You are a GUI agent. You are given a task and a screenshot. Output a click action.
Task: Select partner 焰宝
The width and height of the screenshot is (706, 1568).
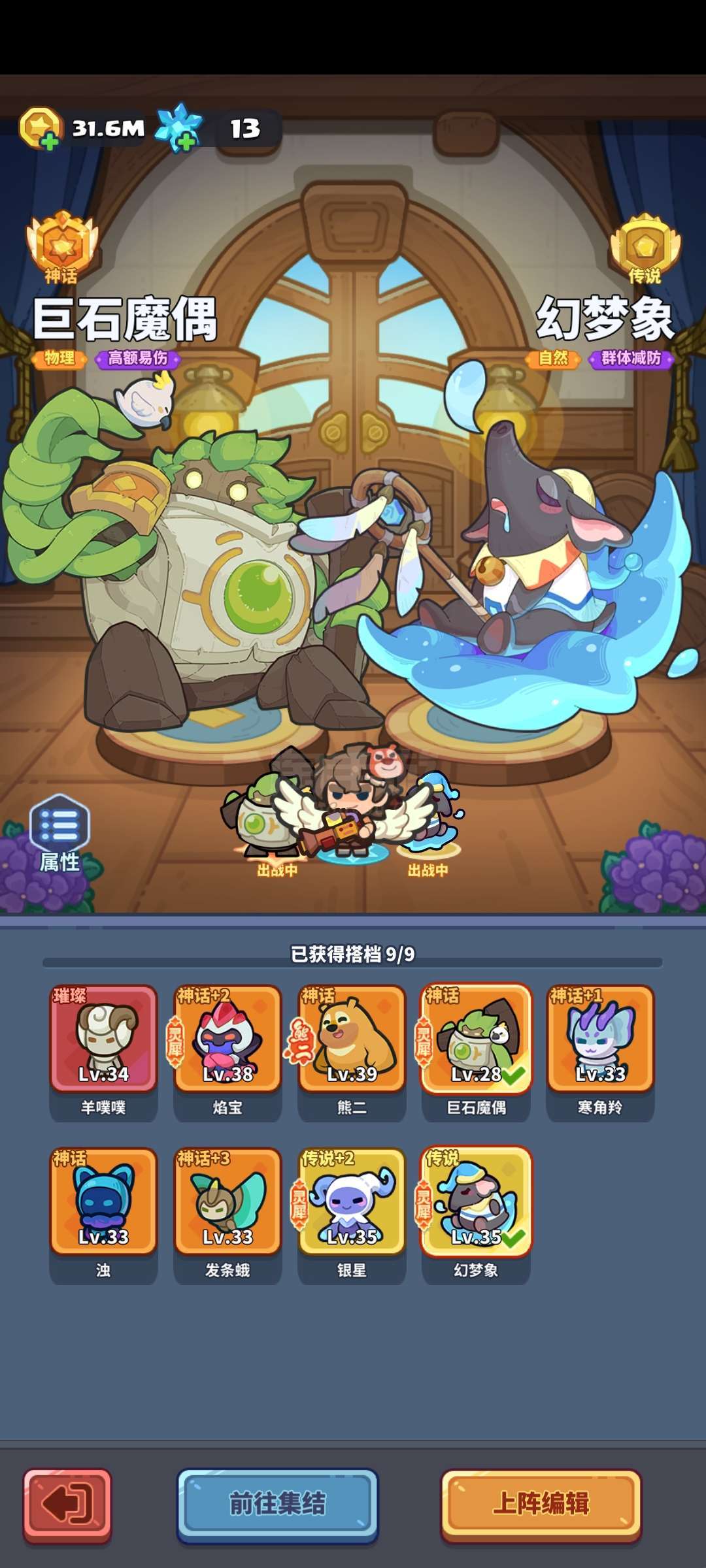(227, 1053)
